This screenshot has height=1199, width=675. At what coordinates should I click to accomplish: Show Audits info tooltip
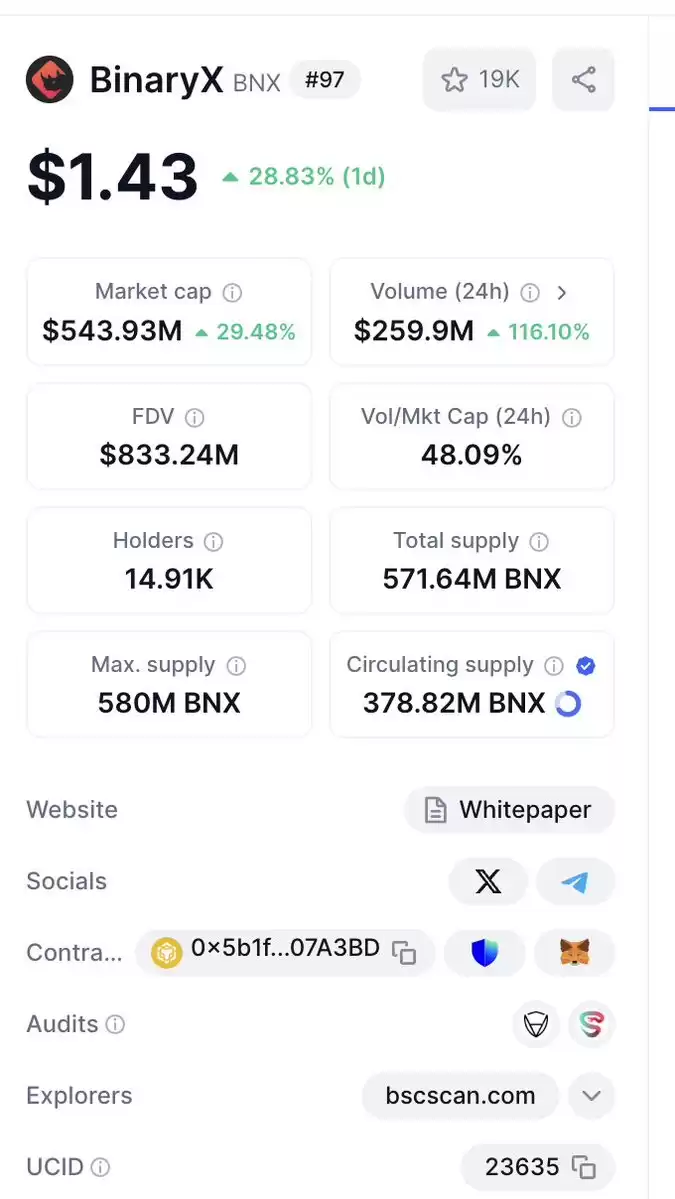point(115,1024)
